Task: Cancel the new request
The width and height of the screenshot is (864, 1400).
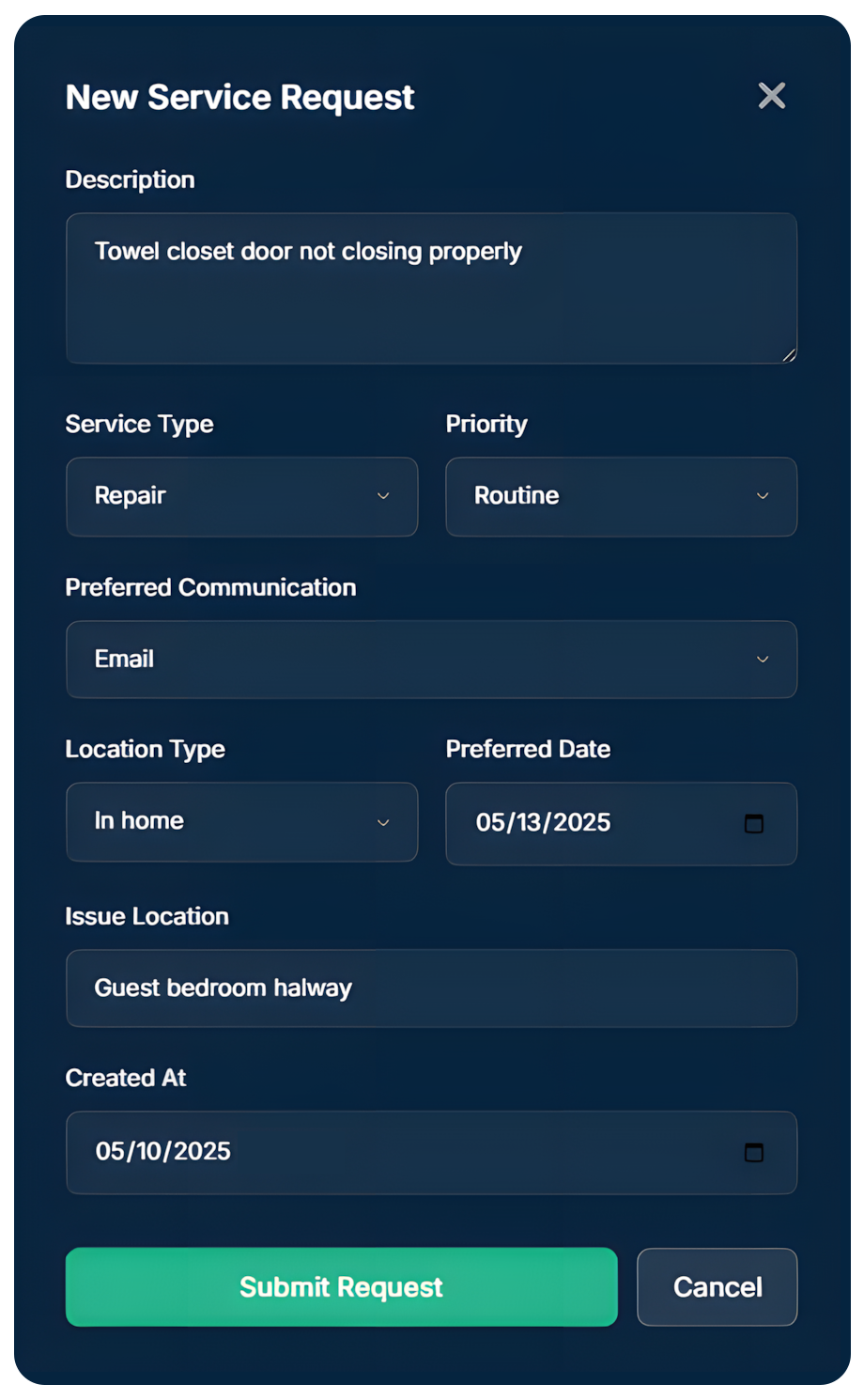Action: pyautogui.click(x=717, y=1287)
